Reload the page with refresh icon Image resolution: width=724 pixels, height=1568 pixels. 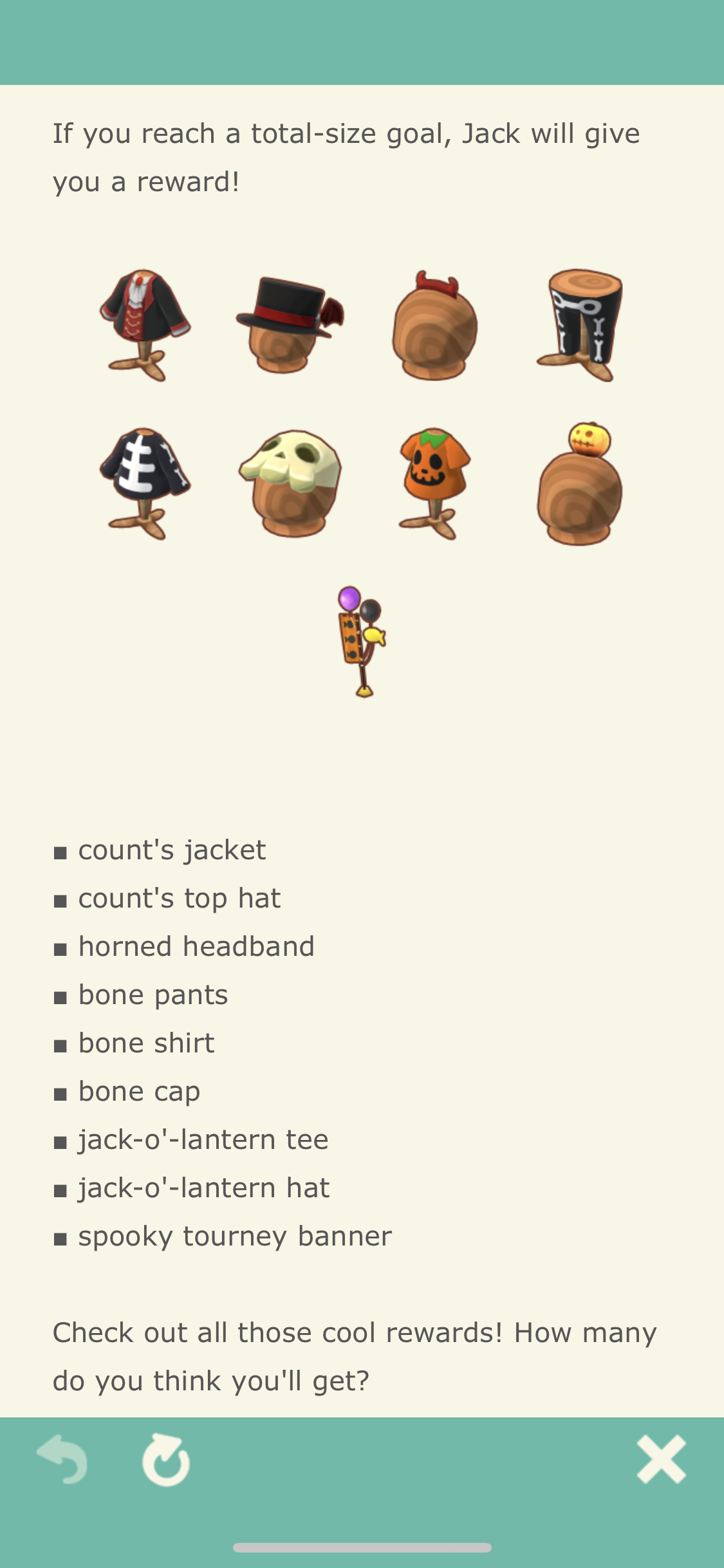[166, 1460]
